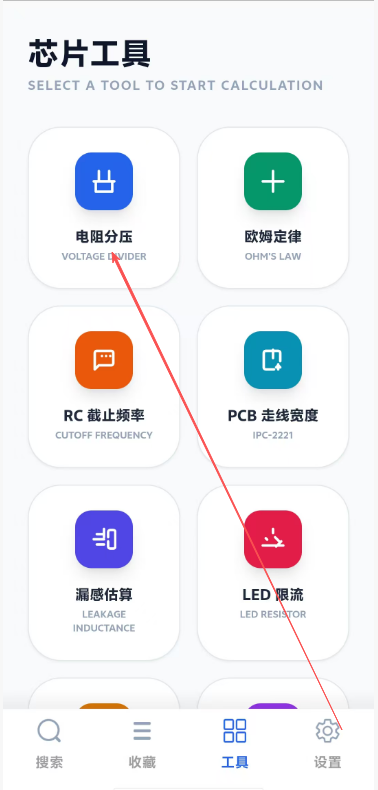Open the 电阻分压 voltage divider tool

coord(104,208)
